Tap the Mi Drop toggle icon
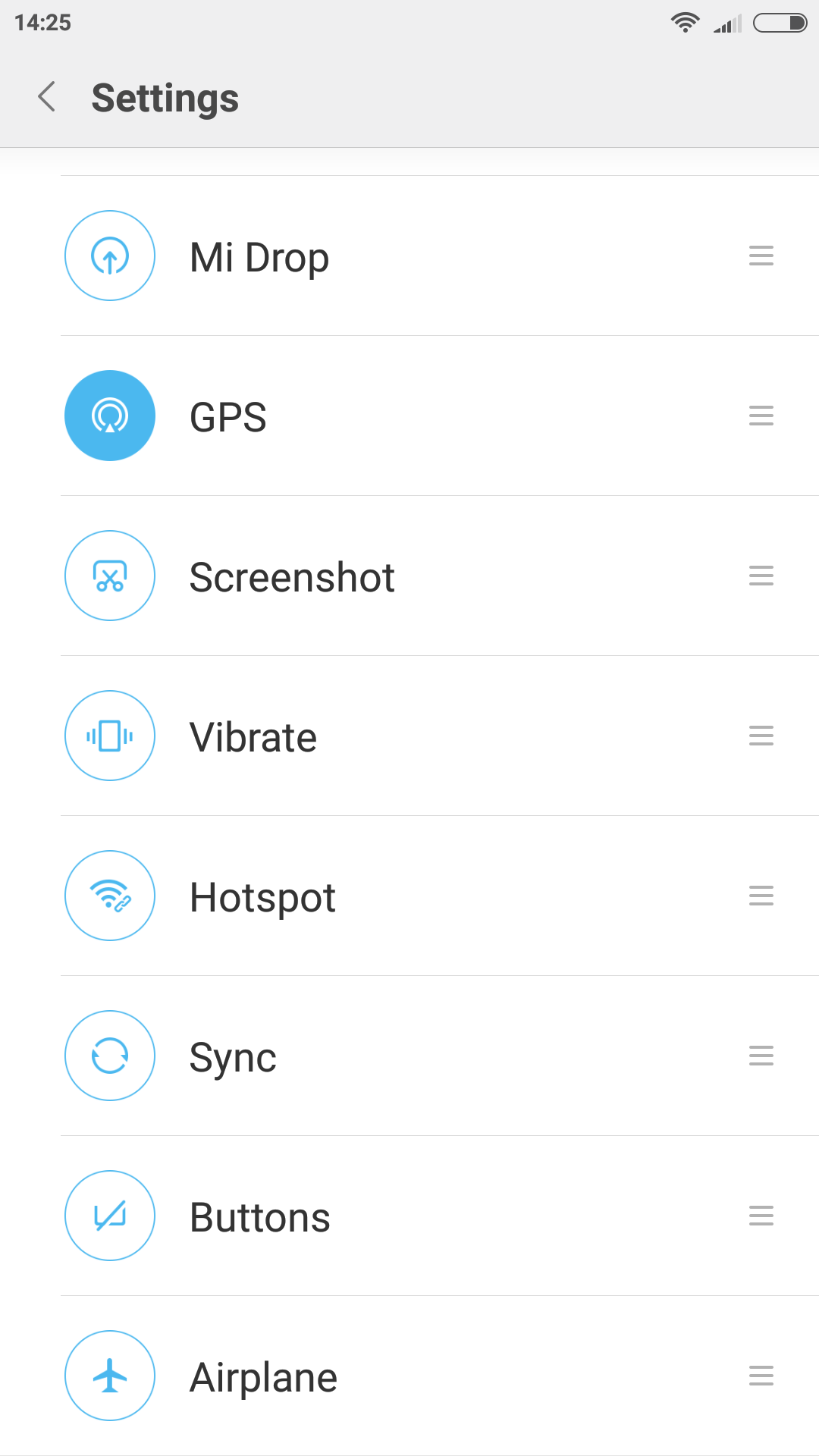819x1456 pixels. coord(110,256)
